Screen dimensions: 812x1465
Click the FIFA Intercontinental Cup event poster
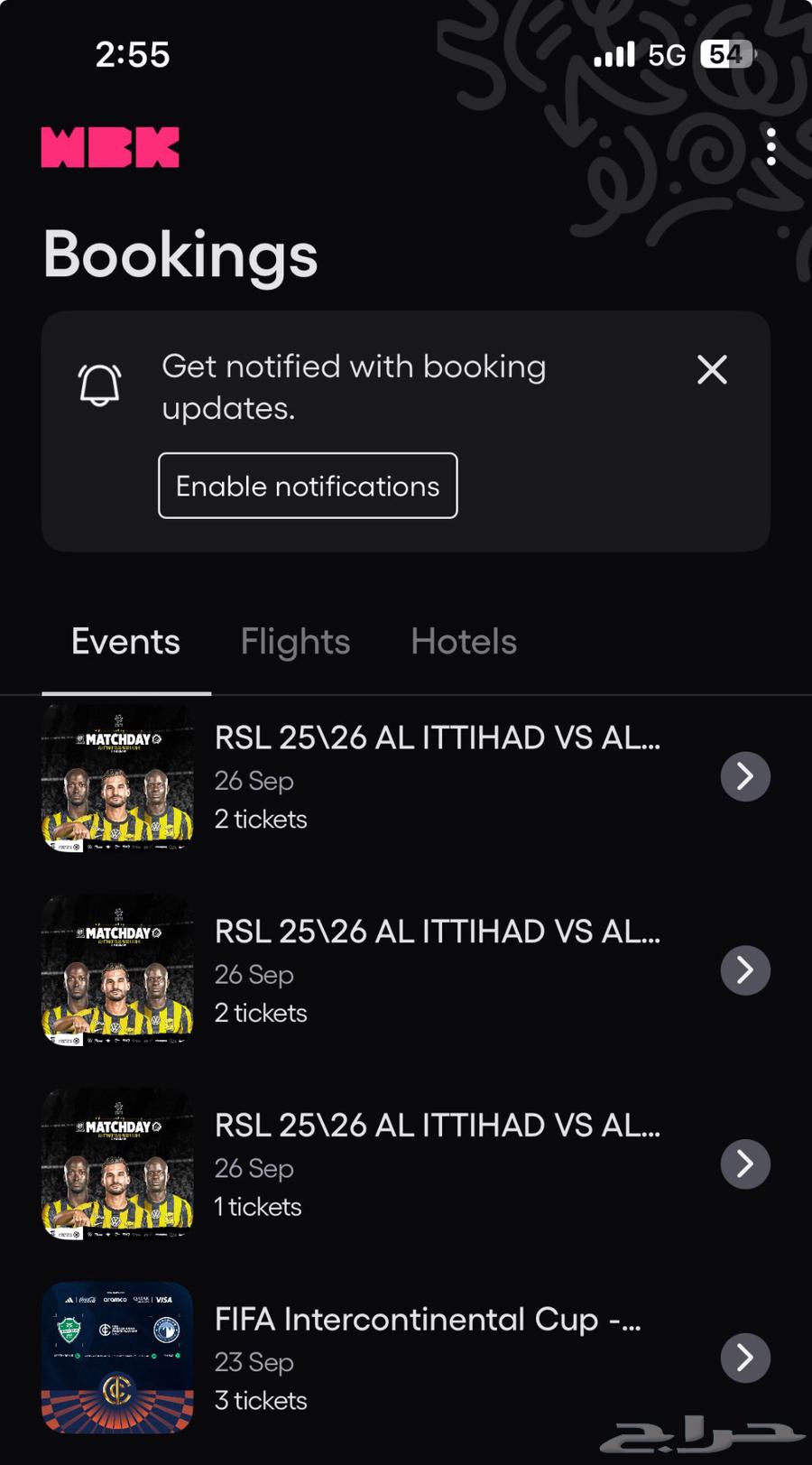click(x=117, y=1357)
